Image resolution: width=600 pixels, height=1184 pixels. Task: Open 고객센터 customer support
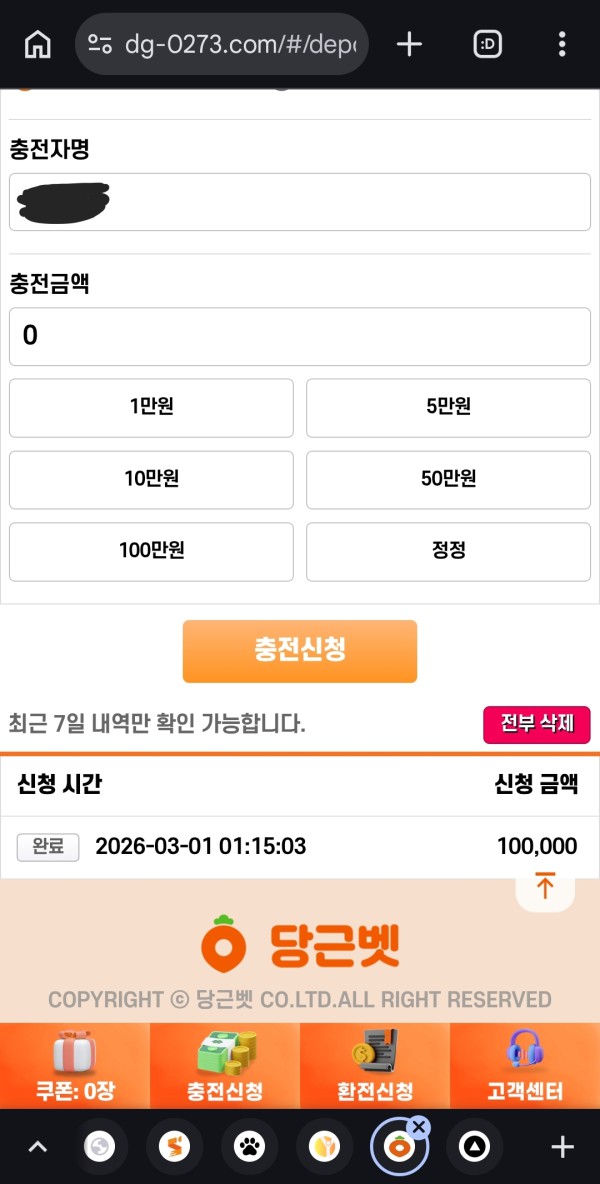[525, 1066]
